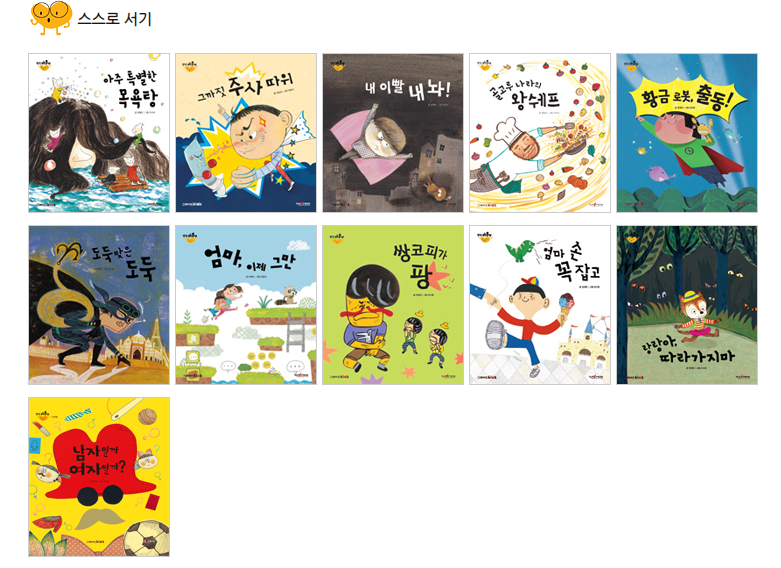
Task: Tap the 황금 로봇 출동! cover
Action: tap(687, 133)
